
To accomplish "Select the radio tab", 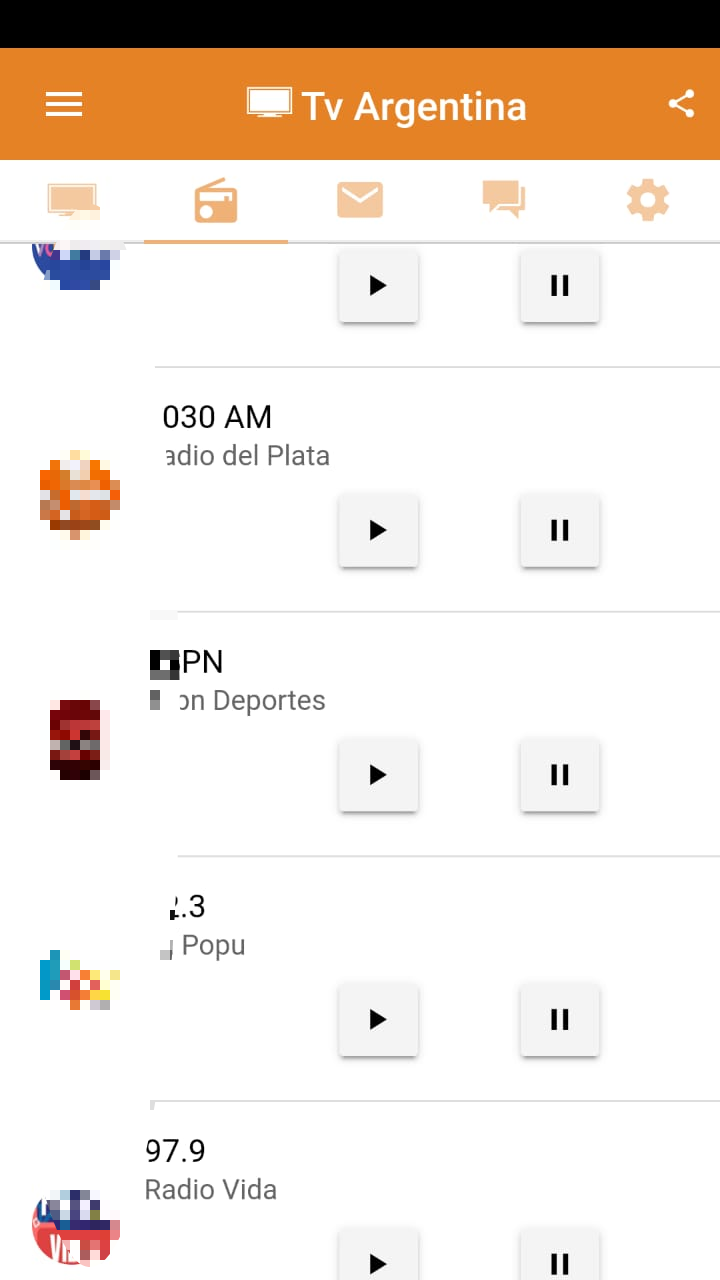I will pos(216,200).
